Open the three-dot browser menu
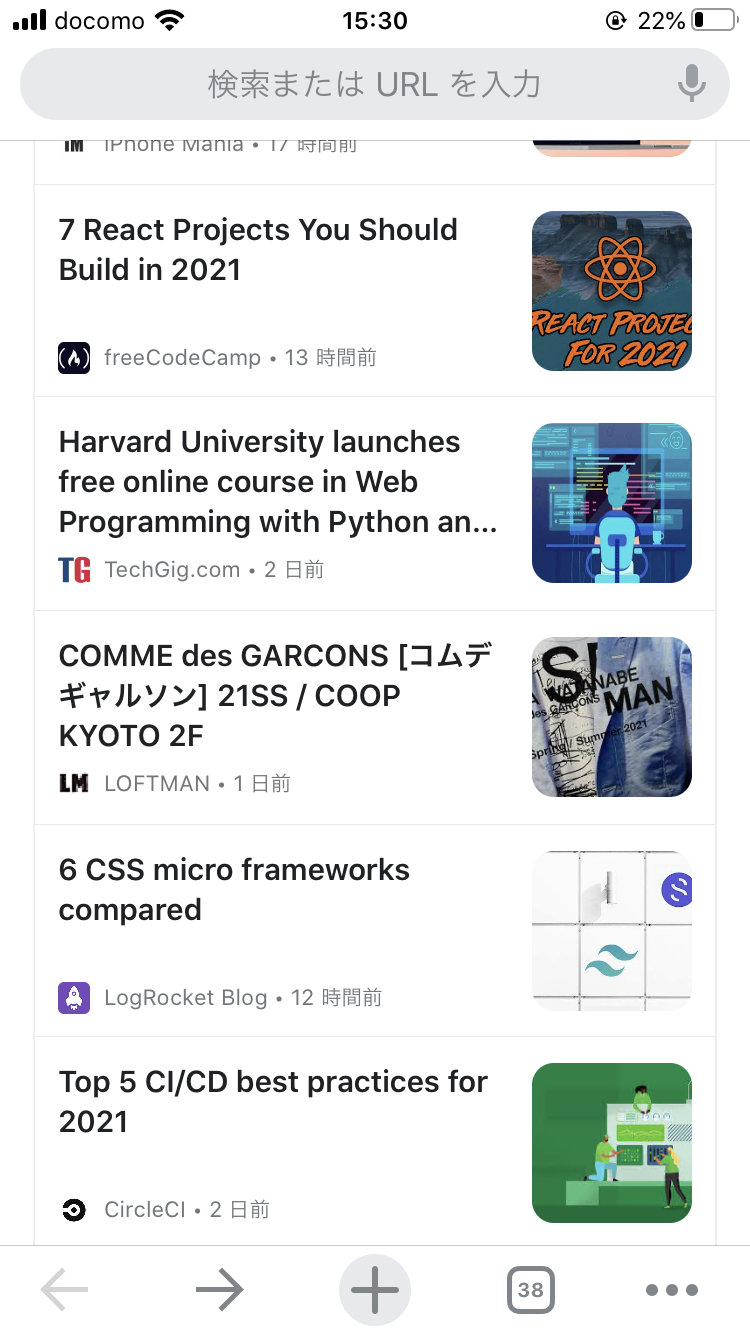The image size is (750, 1334). pos(671,1290)
